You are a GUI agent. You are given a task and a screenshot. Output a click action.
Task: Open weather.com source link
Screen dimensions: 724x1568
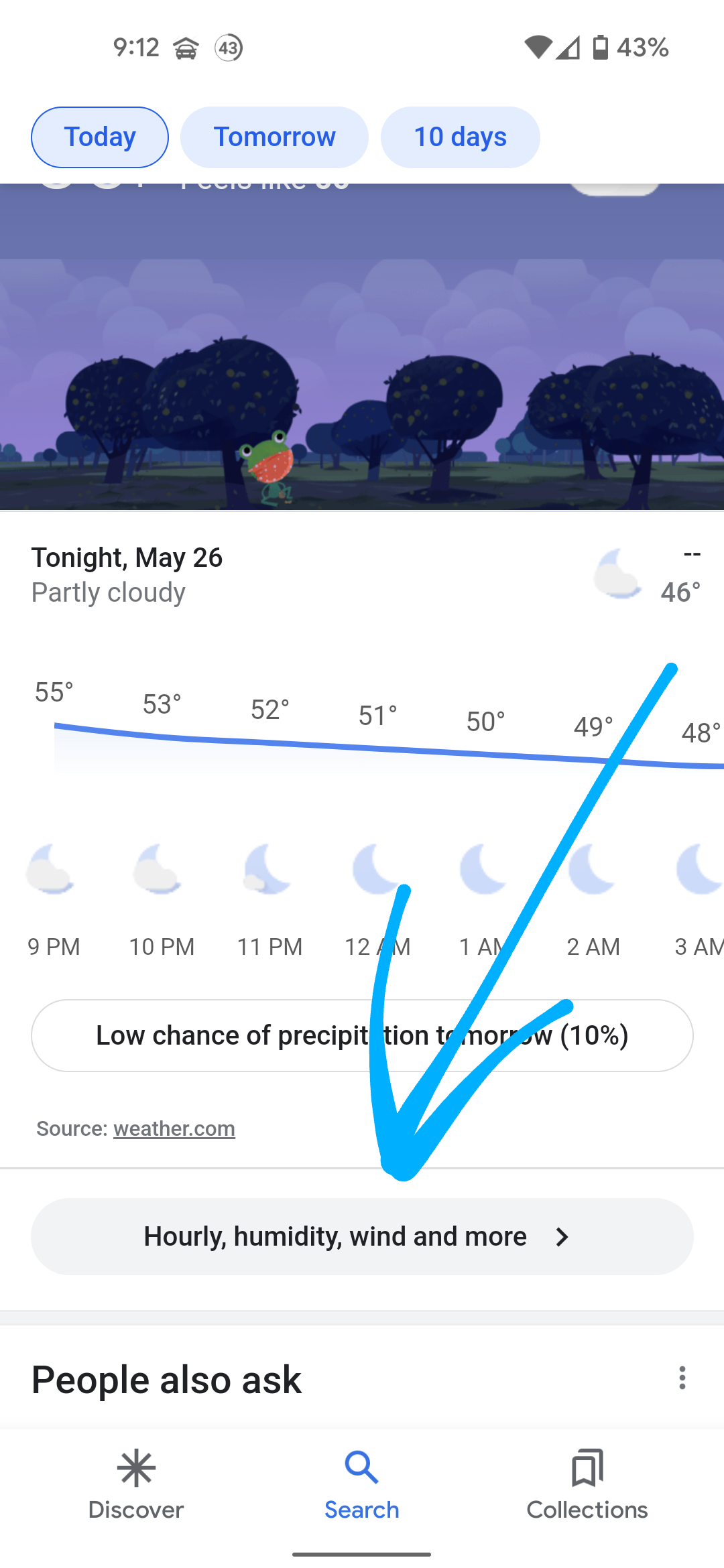(174, 1128)
